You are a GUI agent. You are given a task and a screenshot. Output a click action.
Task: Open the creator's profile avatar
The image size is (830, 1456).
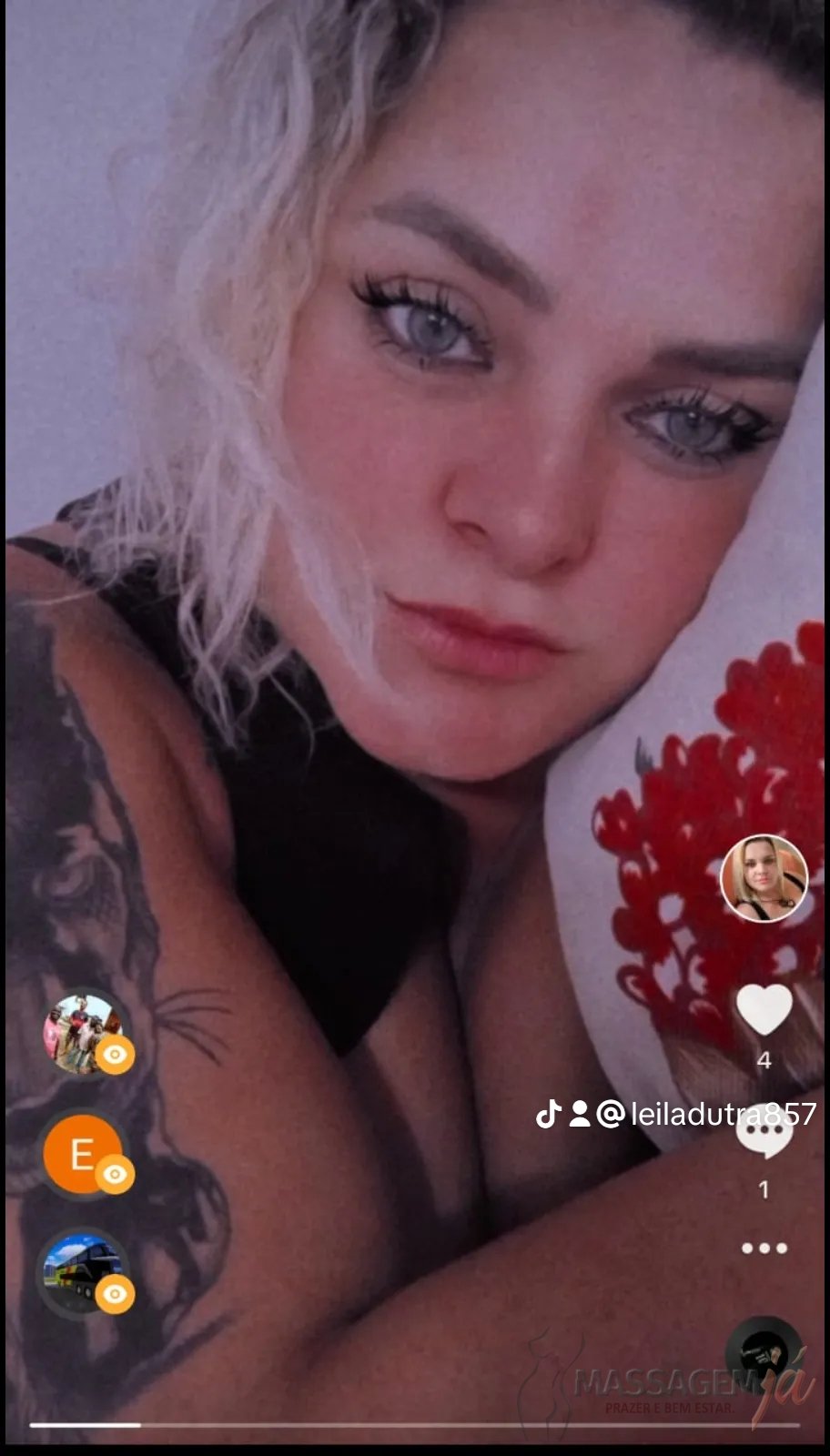coord(764,878)
